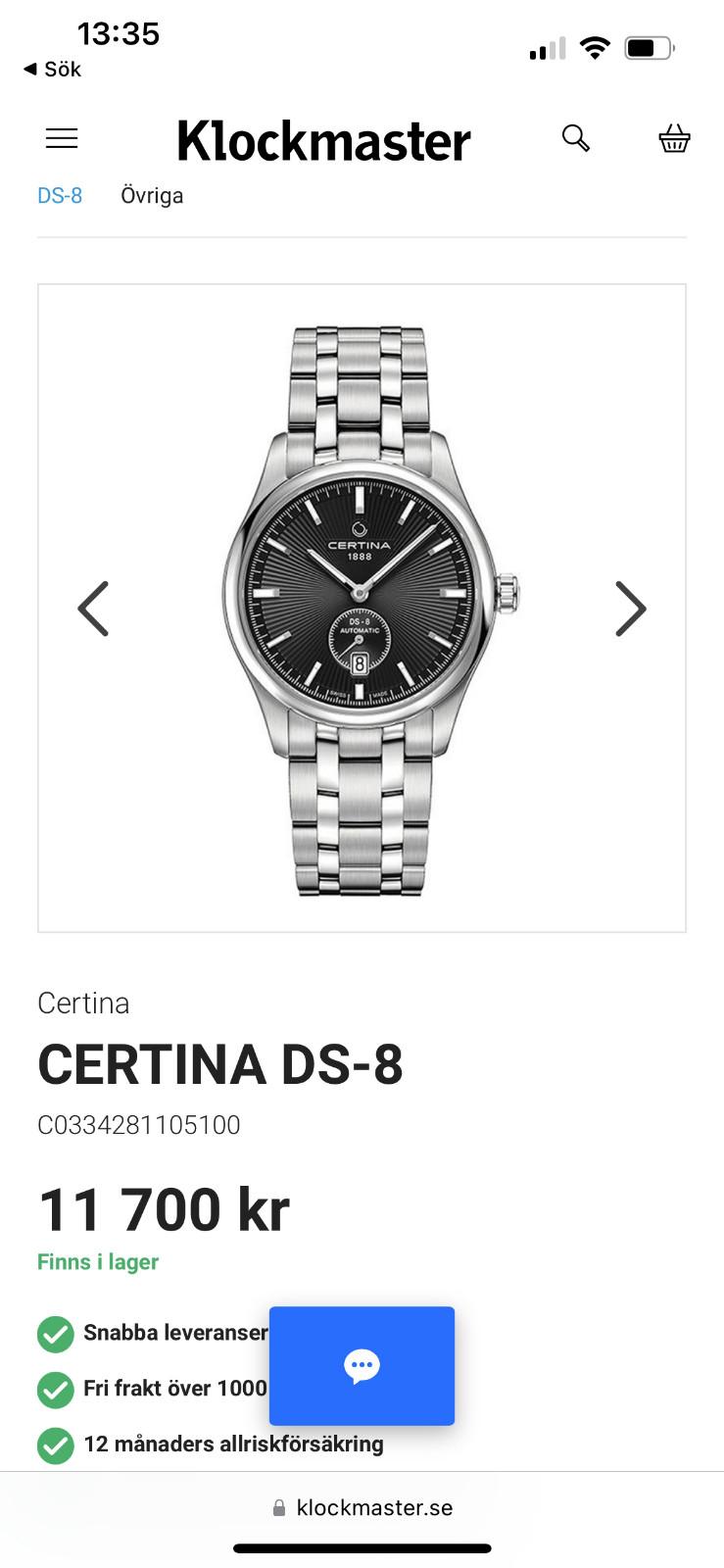Open the shopping basket
724x1568 pixels.
674,138
